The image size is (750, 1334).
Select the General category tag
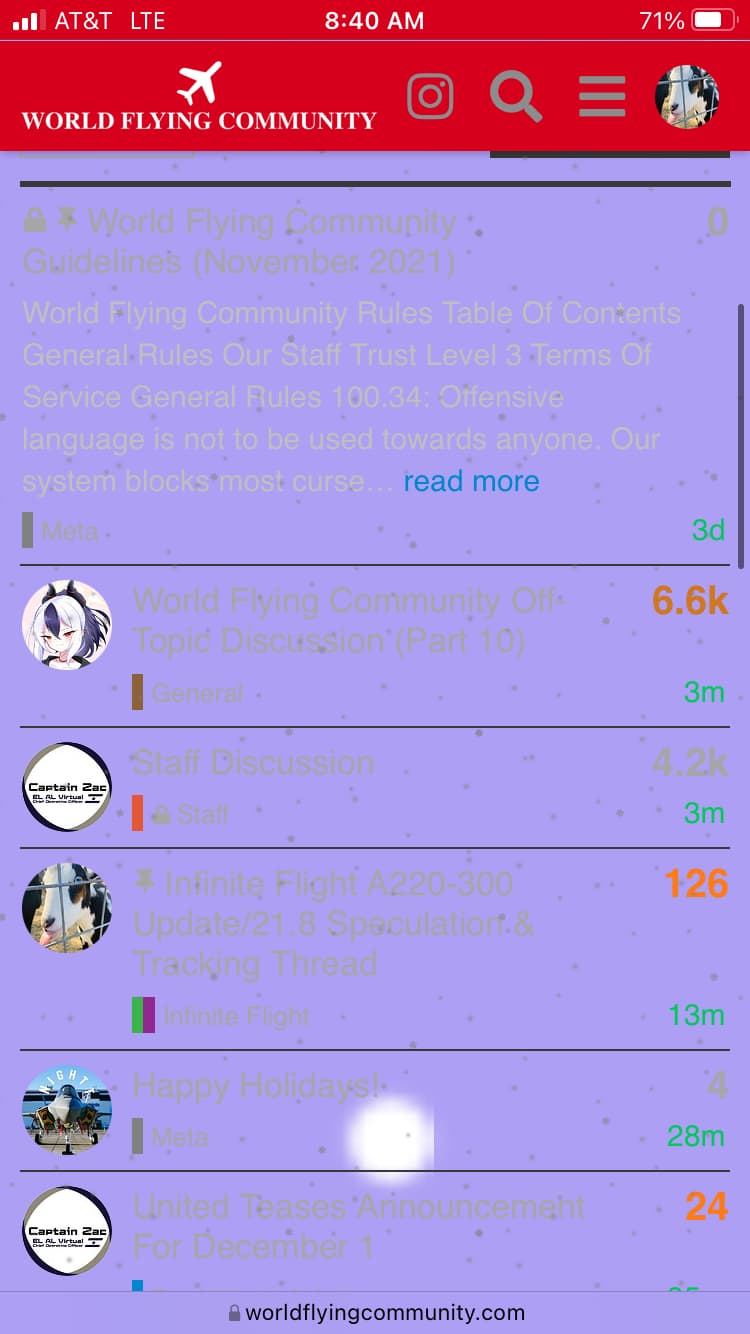click(188, 692)
